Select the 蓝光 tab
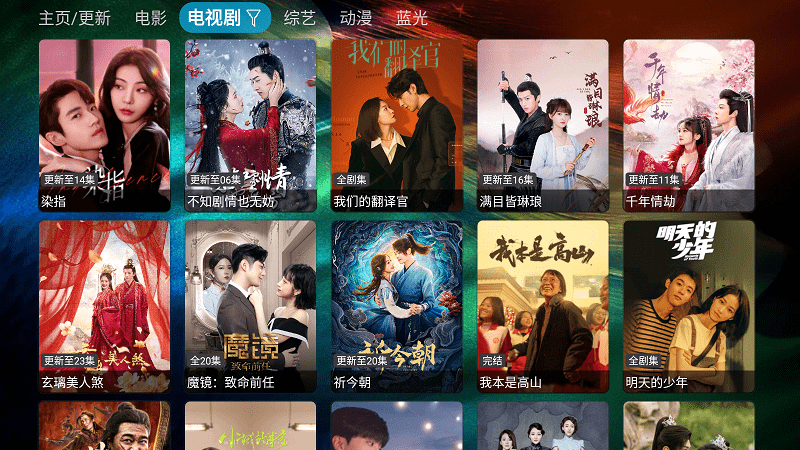Viewport: 800px width, 450px height. tap(411, 18)
